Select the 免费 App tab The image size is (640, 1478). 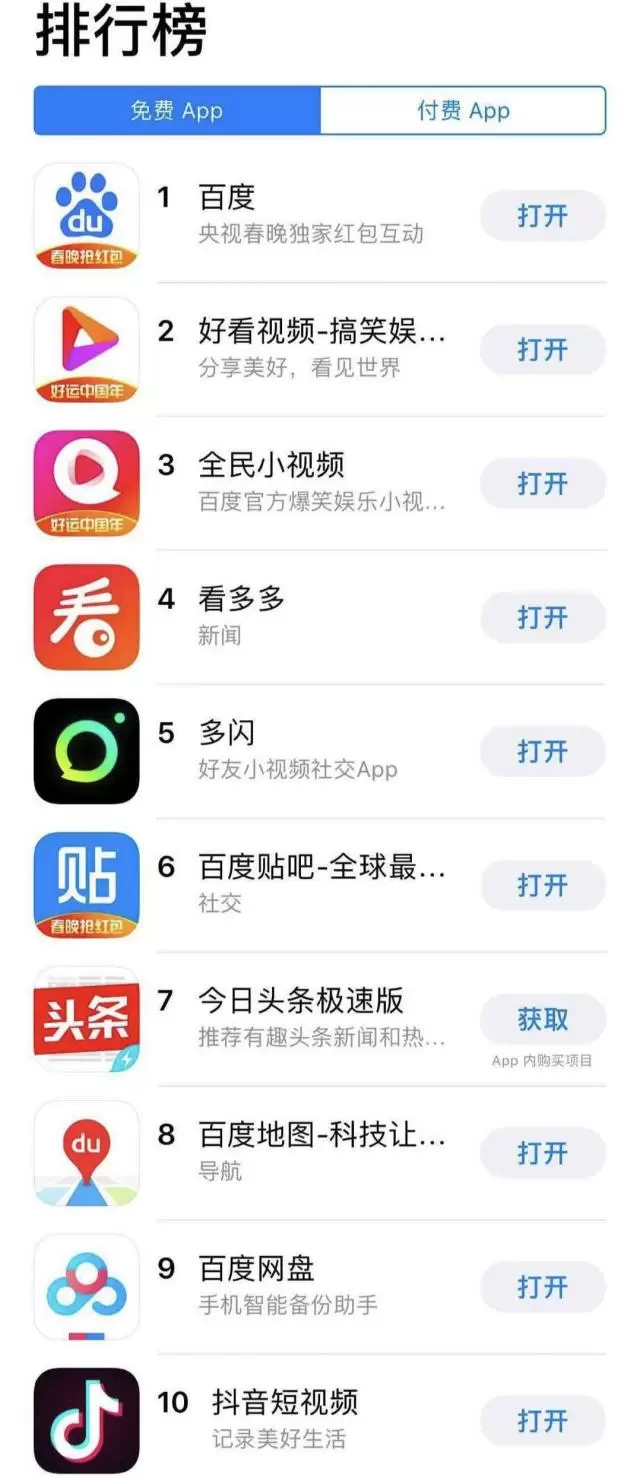pos(177,110)
